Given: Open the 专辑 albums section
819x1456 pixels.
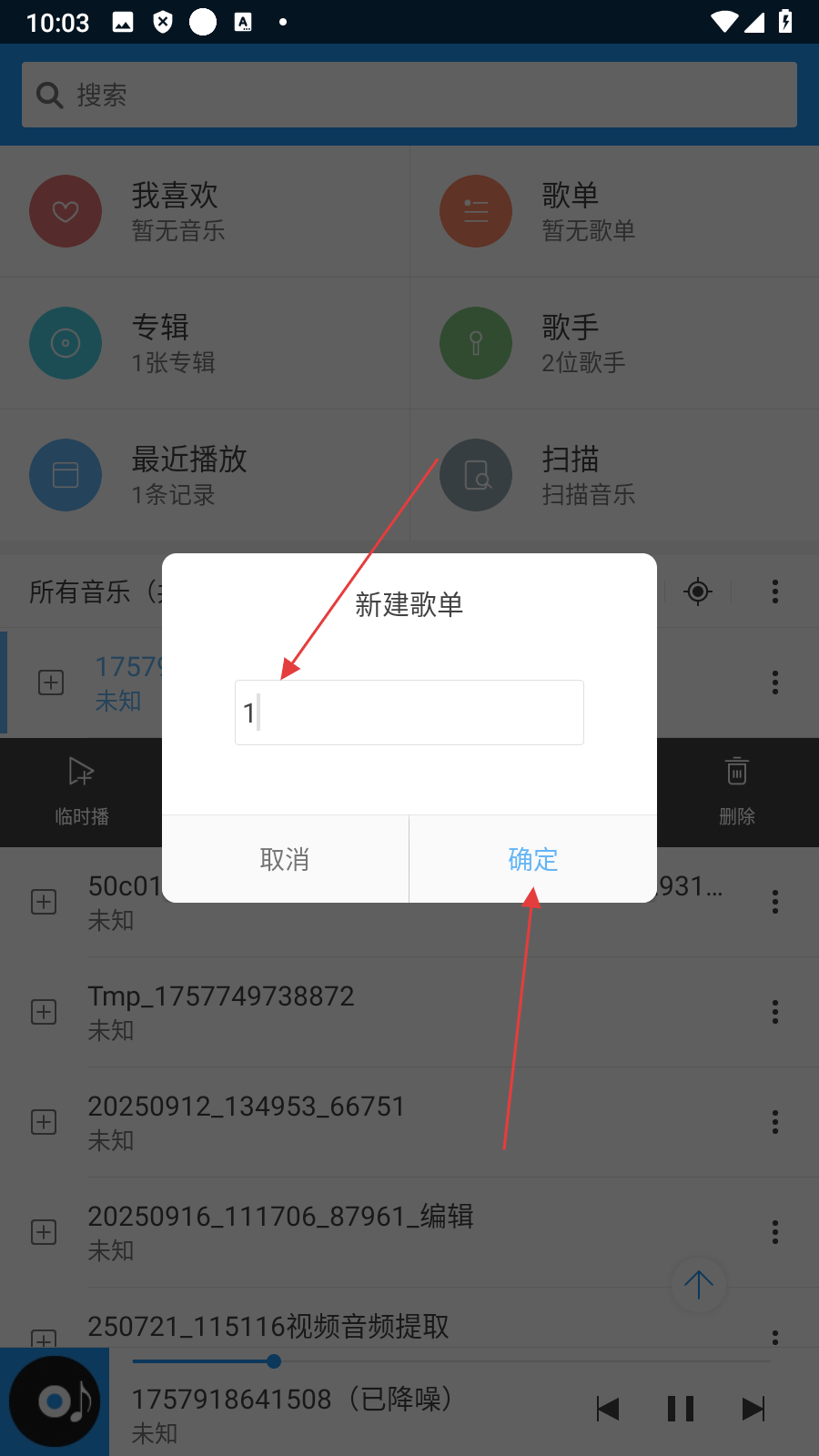Looking at the screenshot, I should click(x=173, y=343).
